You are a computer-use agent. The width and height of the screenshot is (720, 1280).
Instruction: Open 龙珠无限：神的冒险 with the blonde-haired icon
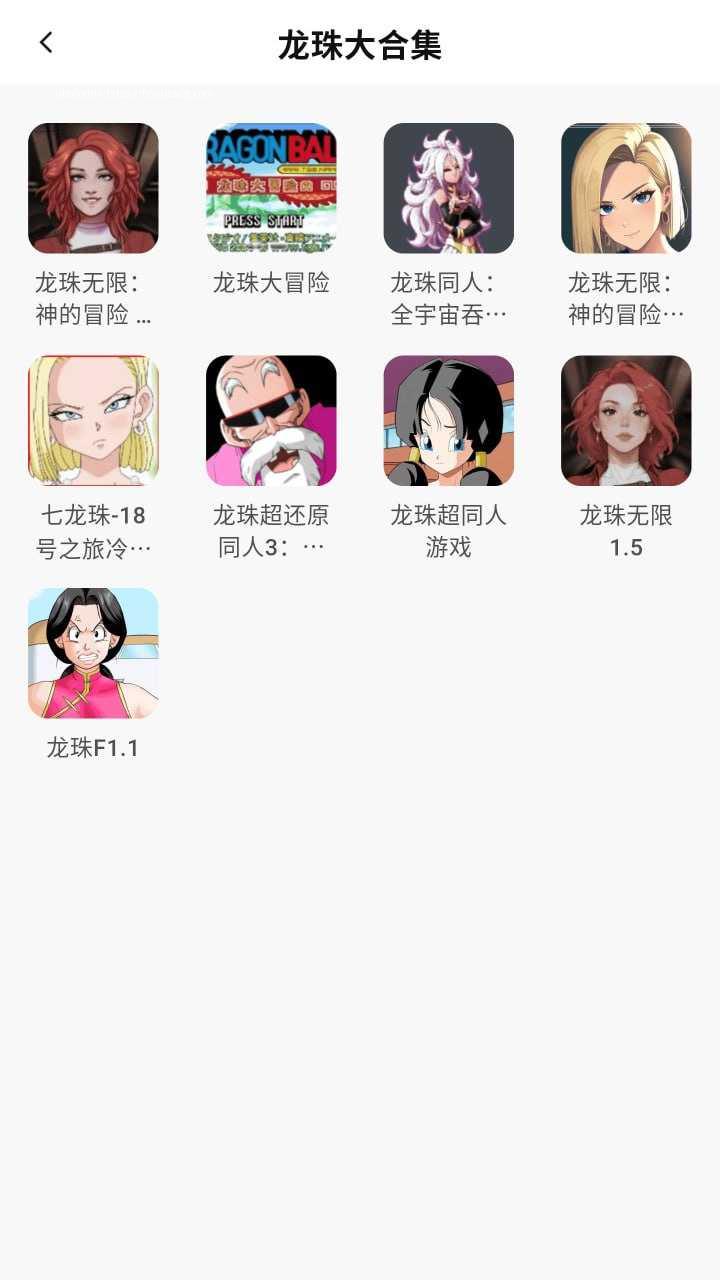[626, 188]
